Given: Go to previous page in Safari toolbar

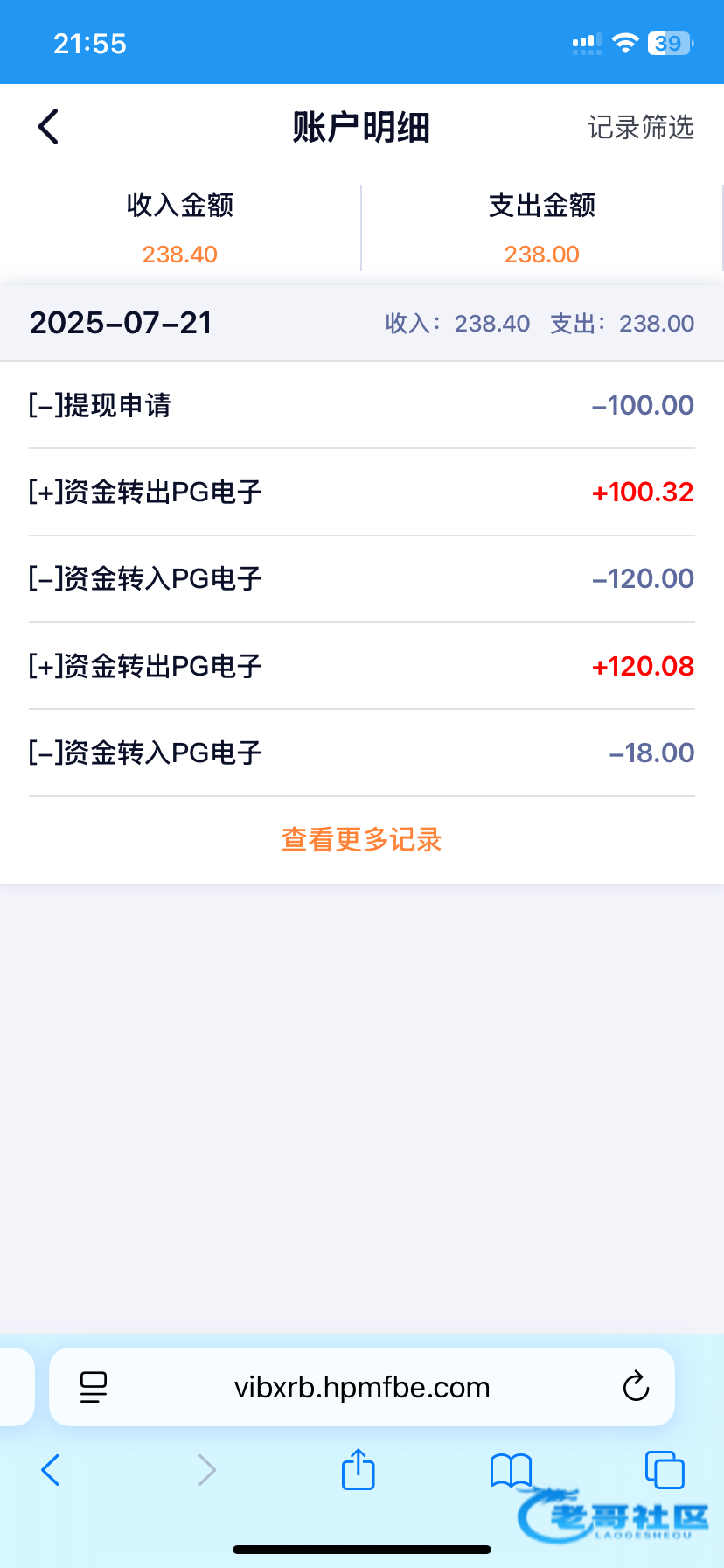Looking at the screenshot, I should (x=51, y=1470).
